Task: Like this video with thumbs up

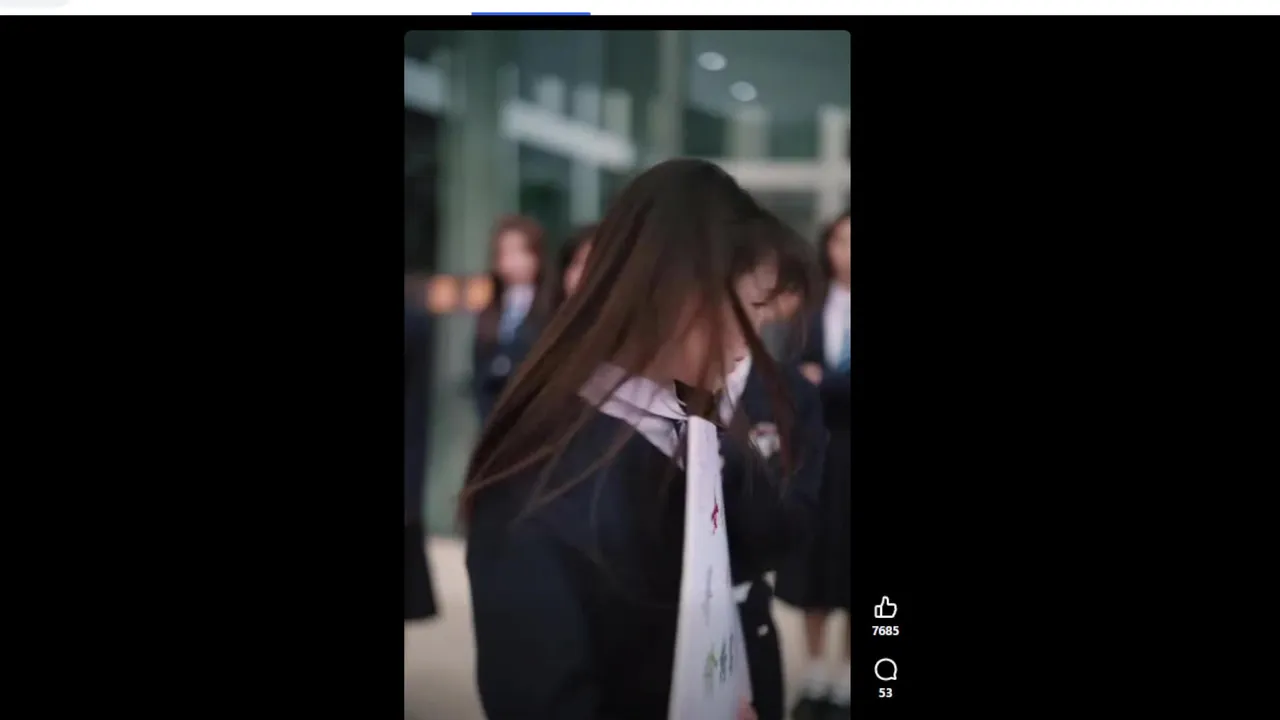Action: pos(885,608)
